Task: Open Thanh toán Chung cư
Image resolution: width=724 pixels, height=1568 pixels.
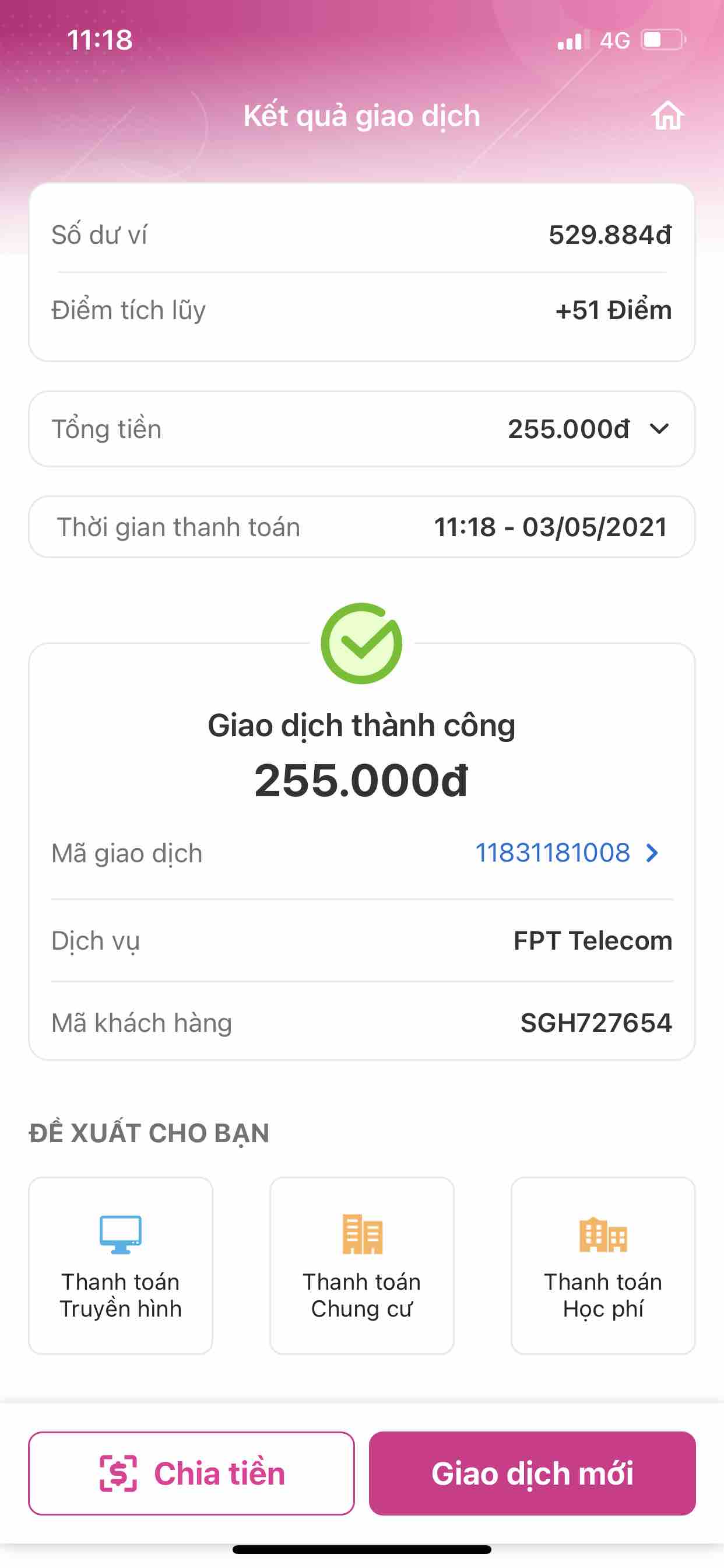Action: click(x=361, y=1265)
